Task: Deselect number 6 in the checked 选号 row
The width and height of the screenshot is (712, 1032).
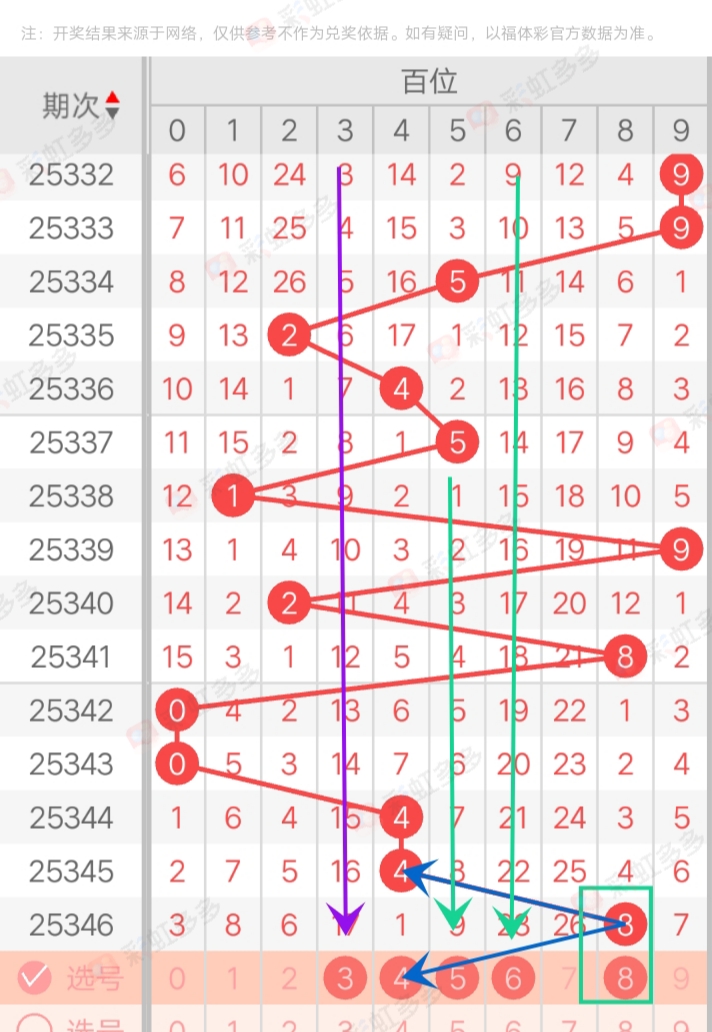Action: coord(514,979)
